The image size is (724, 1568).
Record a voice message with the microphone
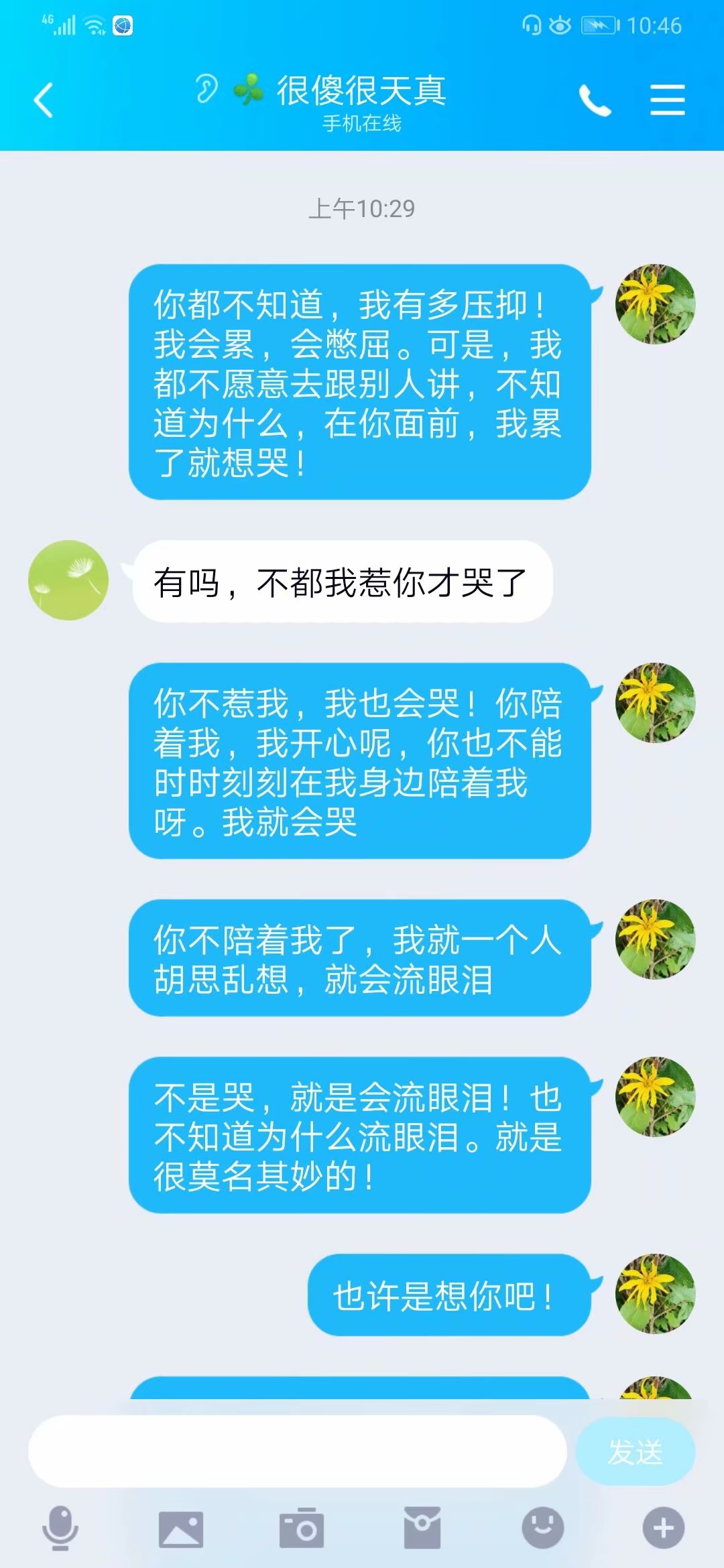(x=60, y=1528)
